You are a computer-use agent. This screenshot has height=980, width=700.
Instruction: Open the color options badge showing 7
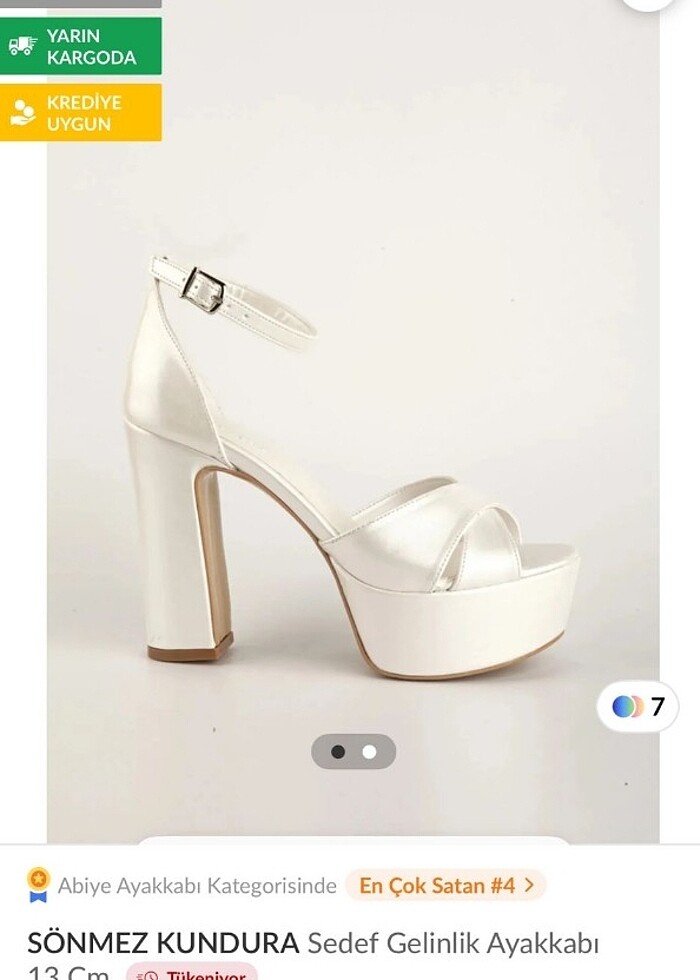click(x=638, y=707)
